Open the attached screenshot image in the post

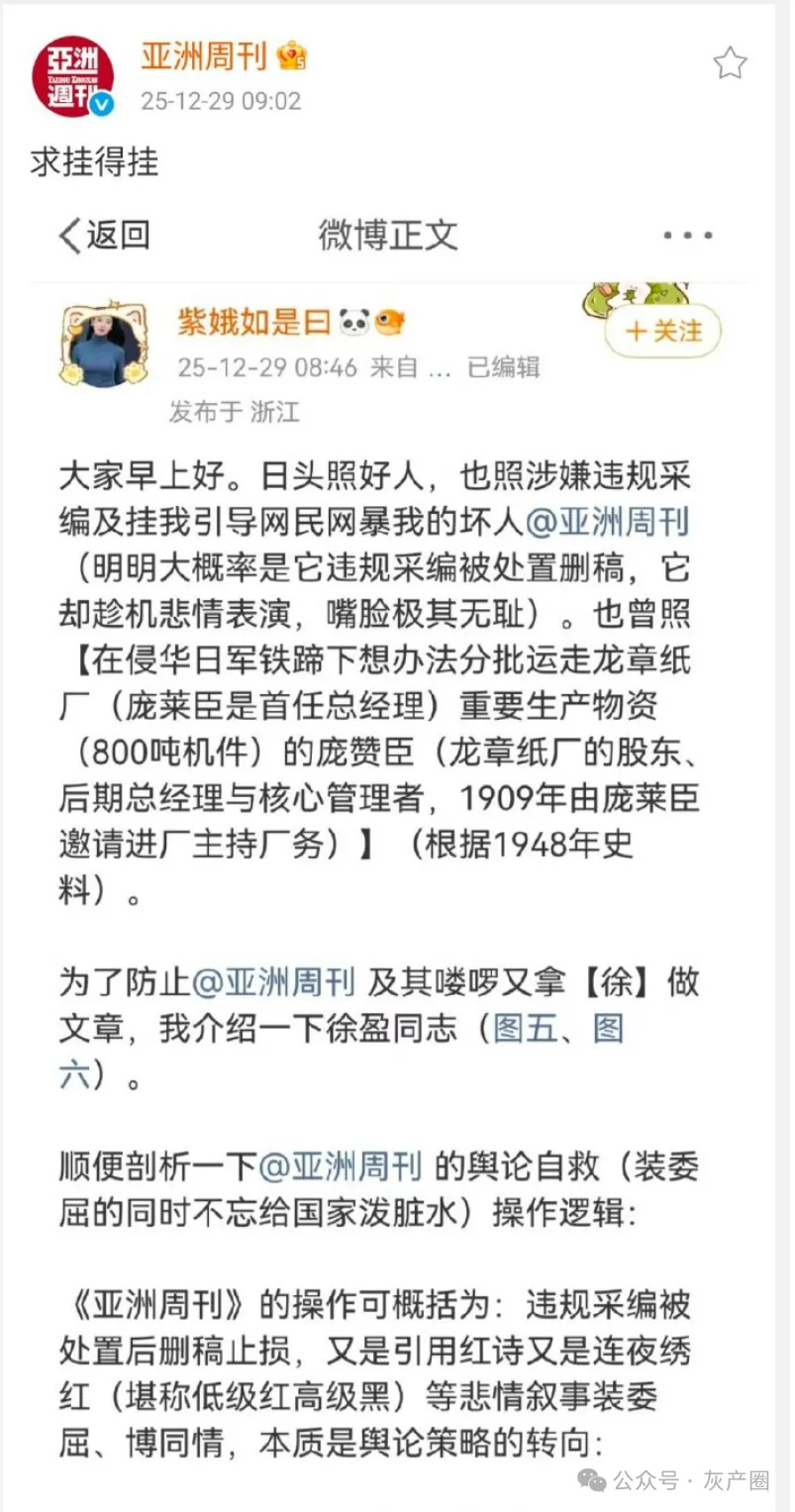click(x=396, y=792)
